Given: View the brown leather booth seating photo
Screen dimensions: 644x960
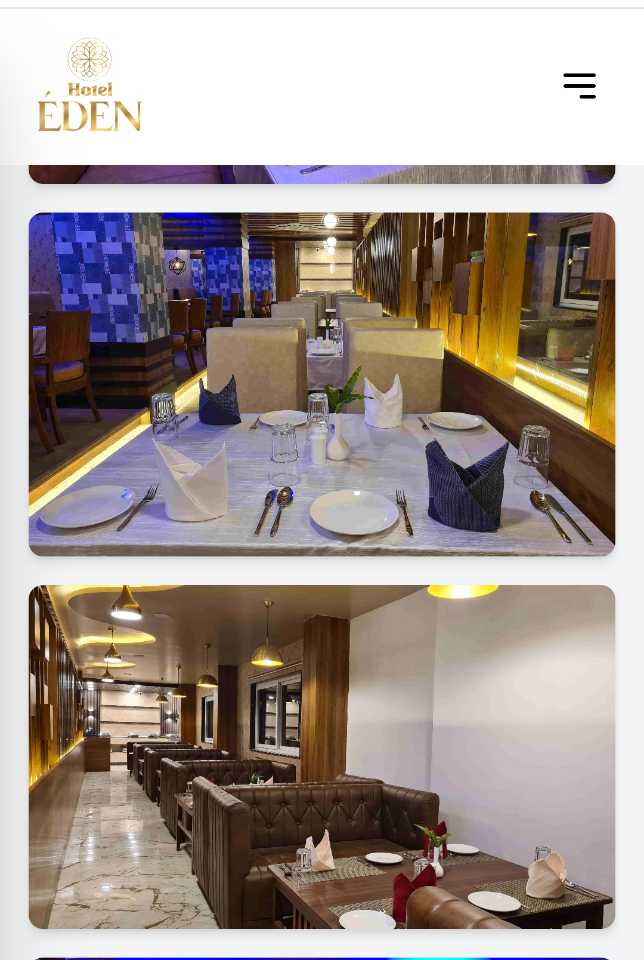Looking at the screenshot, I should click(x=322, y=756).
